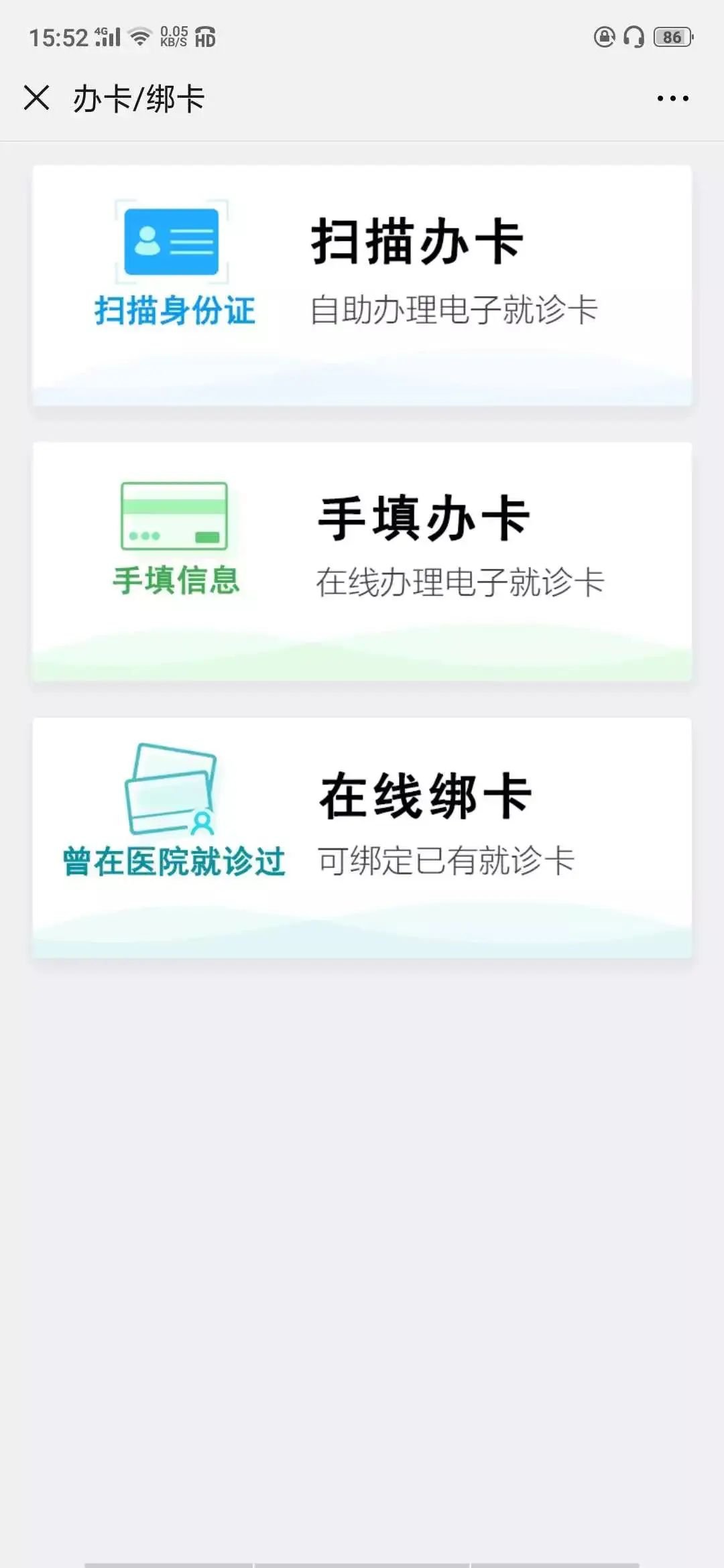
Task: Open the three-dot overflow menu
Action: pyautogui.click(x=672, y=99)
